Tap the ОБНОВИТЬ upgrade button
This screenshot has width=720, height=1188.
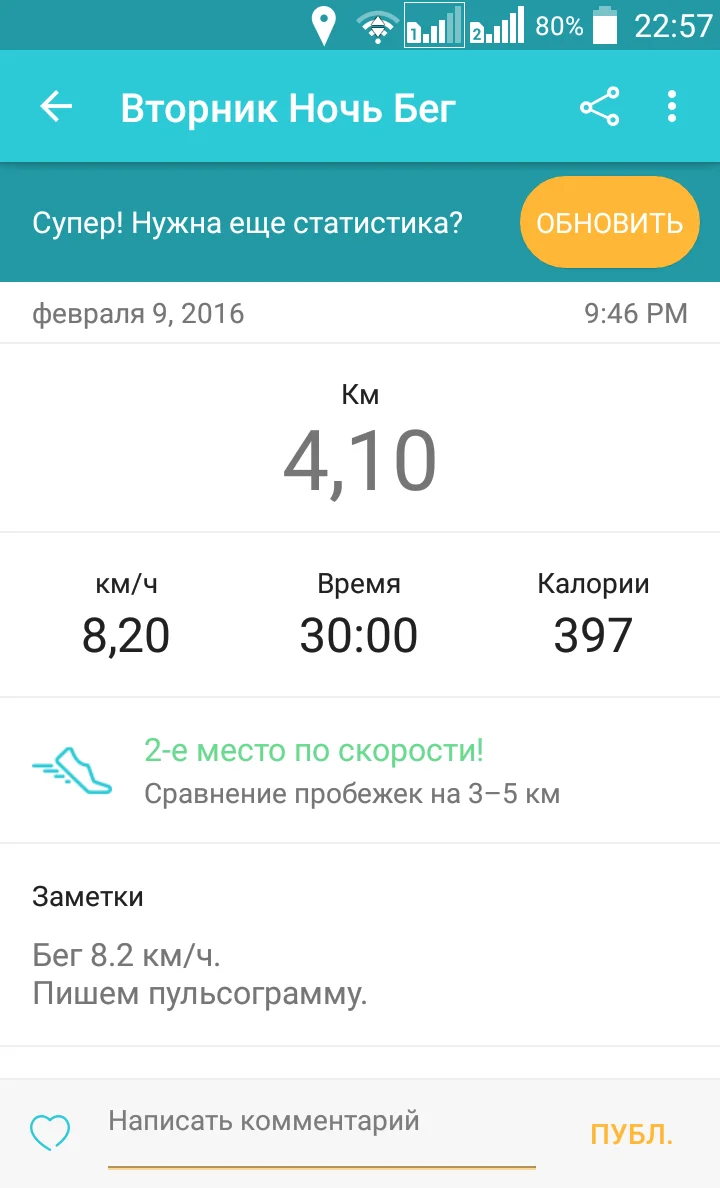(609, 223)
